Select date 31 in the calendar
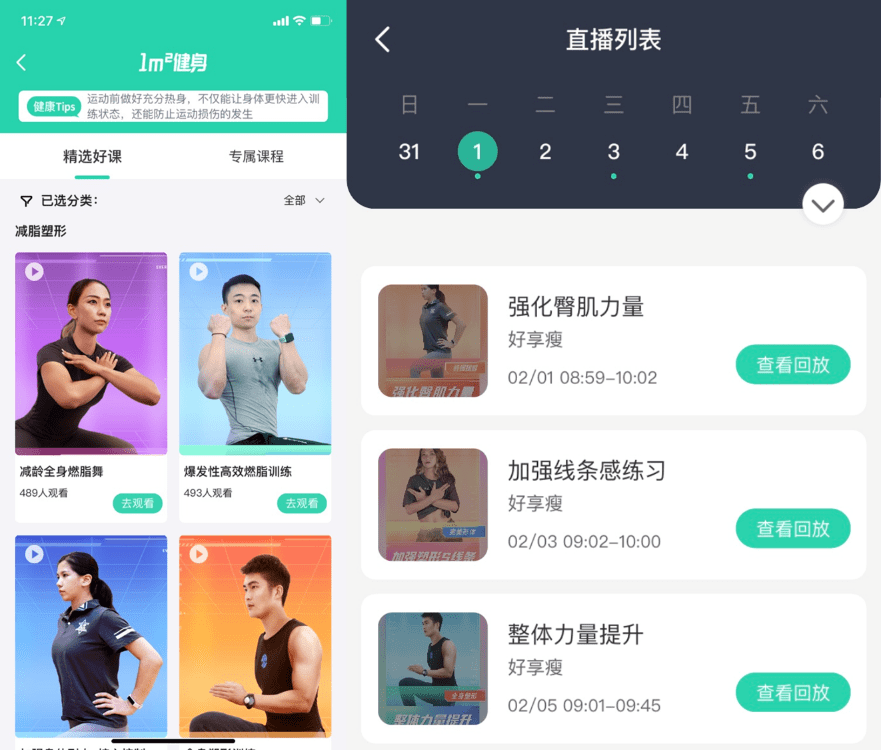Image resolution: width=881 pixels, height=750 pixels. (409, 152)
